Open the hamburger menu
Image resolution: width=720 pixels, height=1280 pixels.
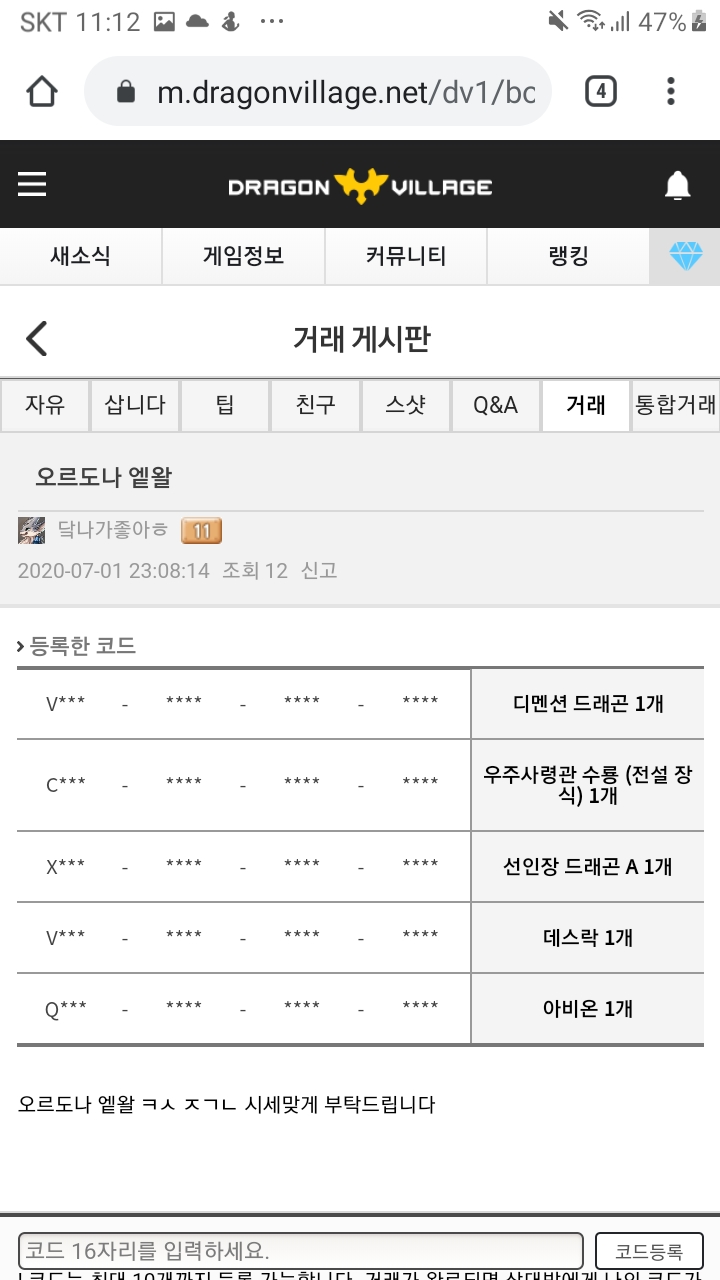pos(32,185)
